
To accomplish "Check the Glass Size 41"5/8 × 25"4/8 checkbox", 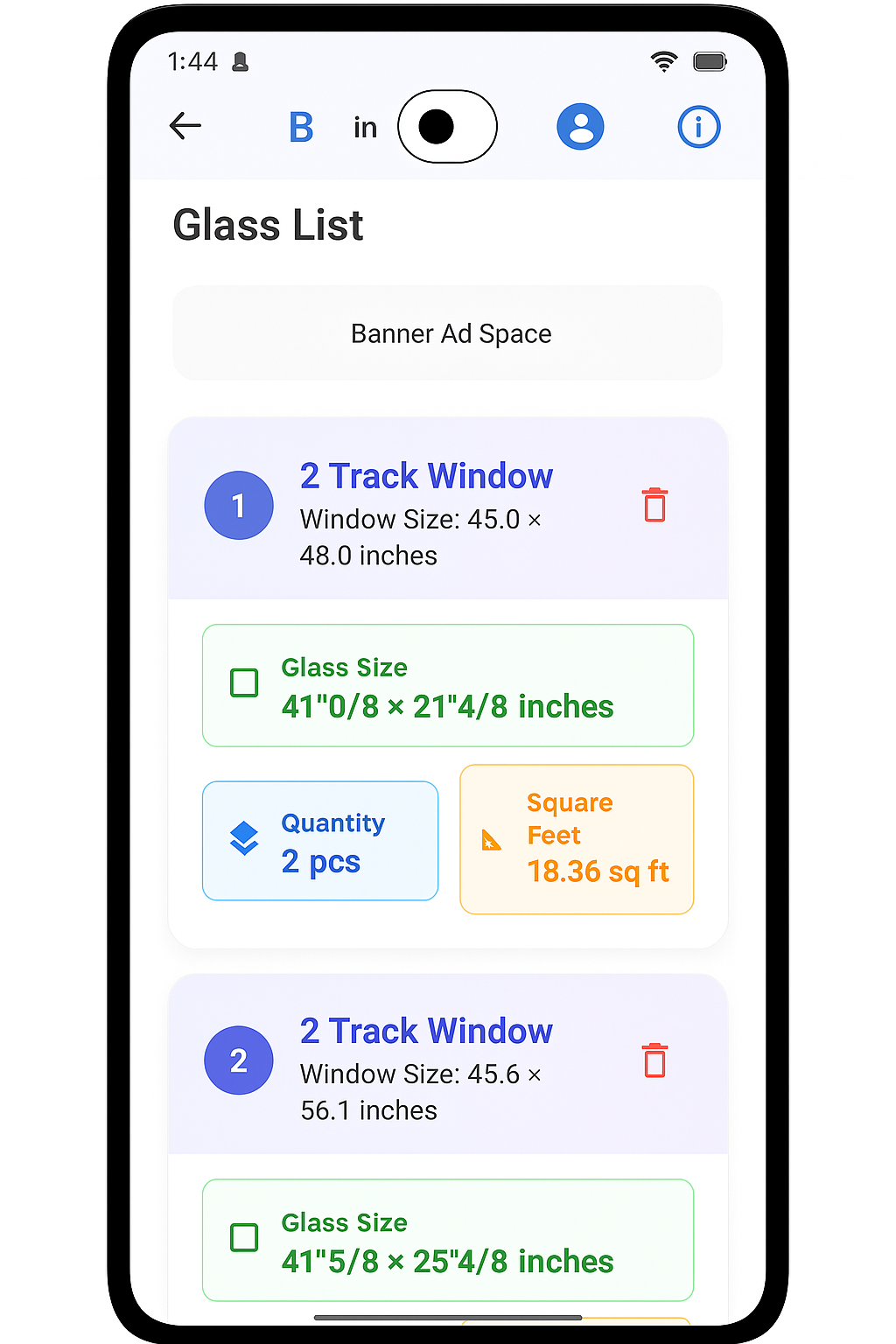I will click(244, 1237).
